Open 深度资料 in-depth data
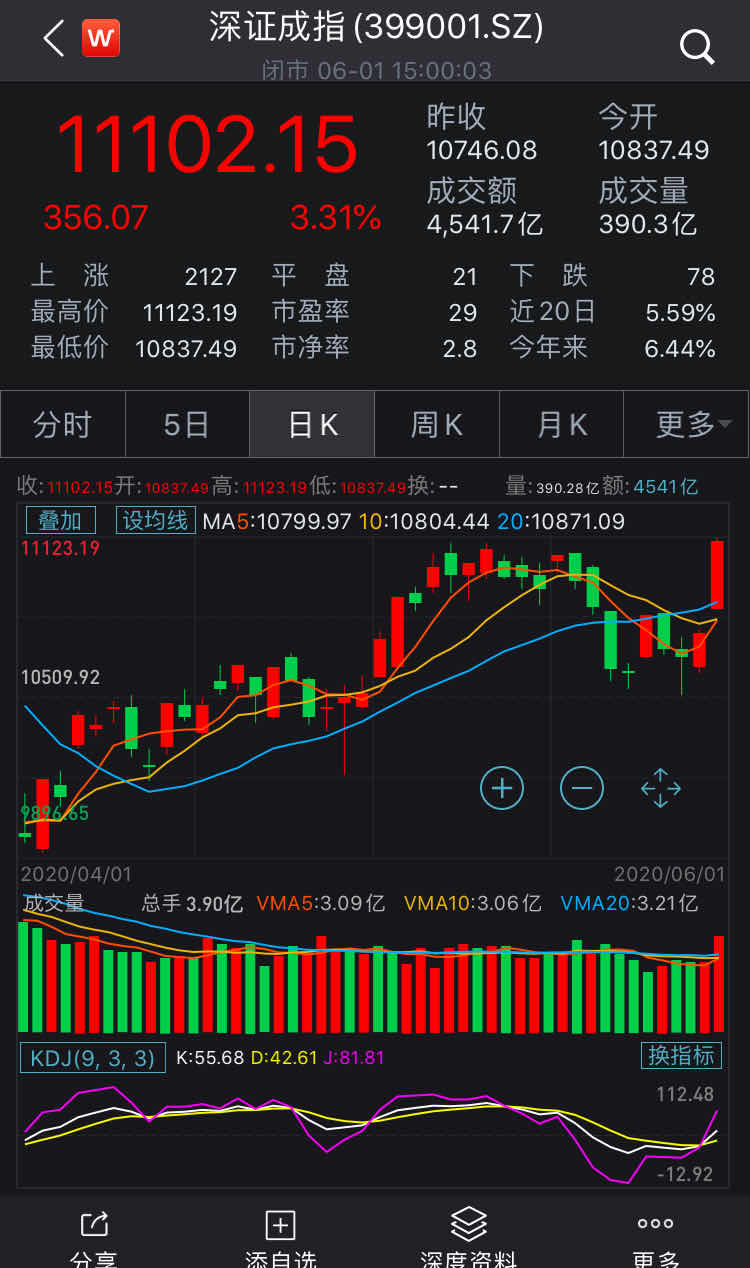Viewport: 750px width, 1268px height. pyautogui.click(x=468, y=1237)
